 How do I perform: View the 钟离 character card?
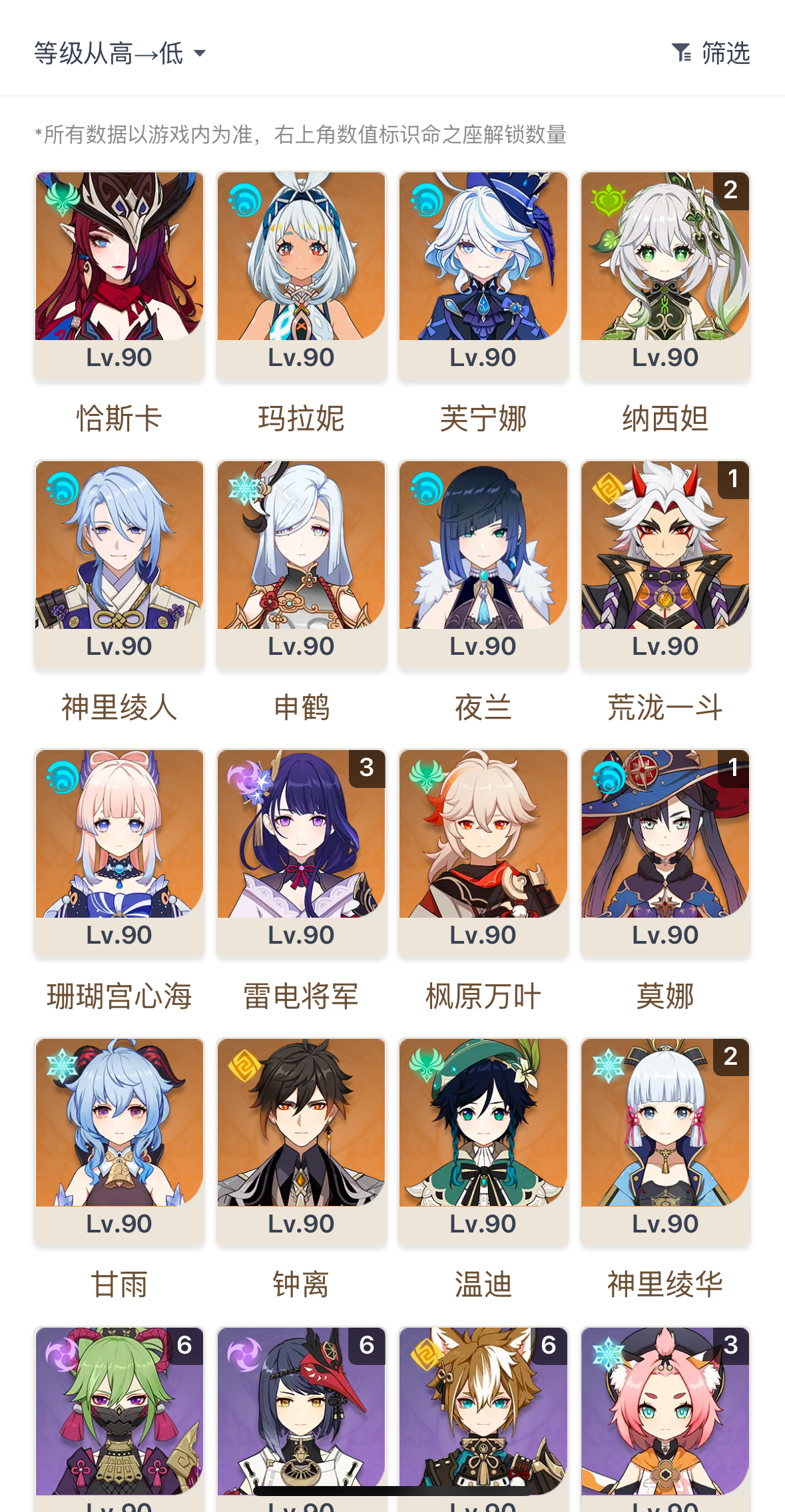pos(302,1141)
